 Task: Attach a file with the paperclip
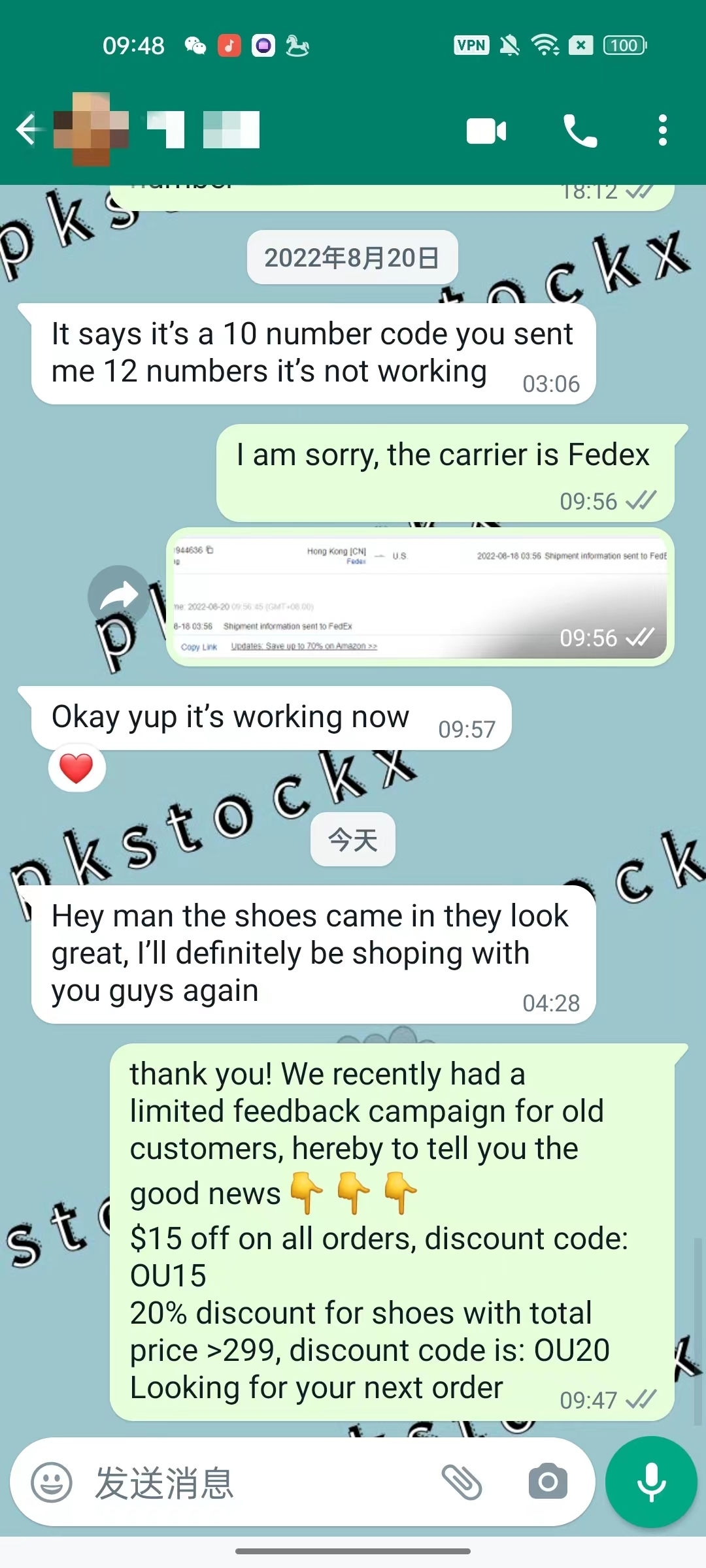click(462, 1482)
